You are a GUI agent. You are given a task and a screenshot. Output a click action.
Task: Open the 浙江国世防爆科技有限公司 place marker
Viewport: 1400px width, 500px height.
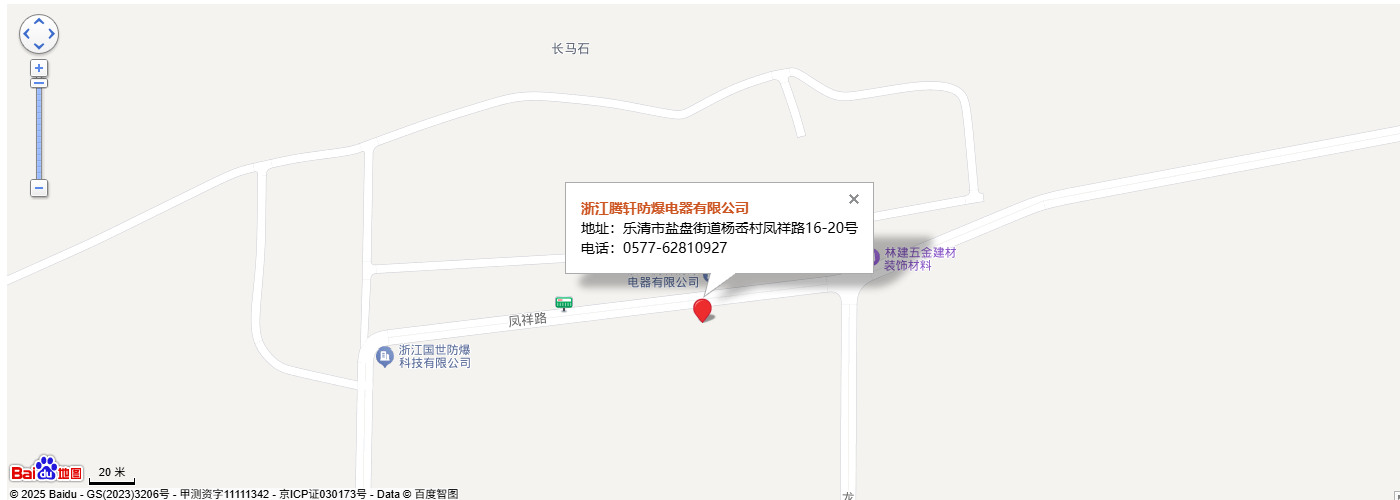(x=384, y=356)
